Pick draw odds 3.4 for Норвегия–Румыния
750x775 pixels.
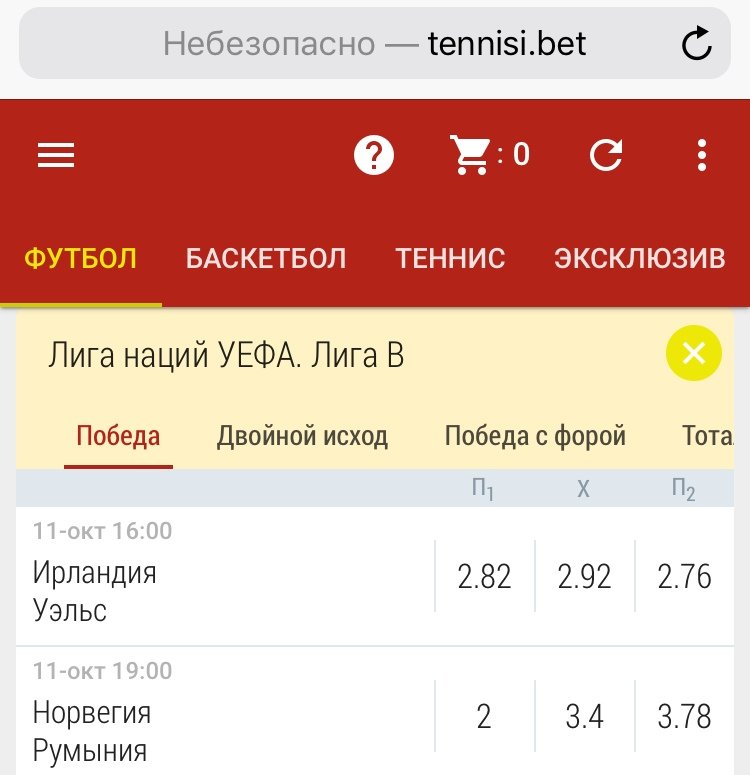pos(584,717)
